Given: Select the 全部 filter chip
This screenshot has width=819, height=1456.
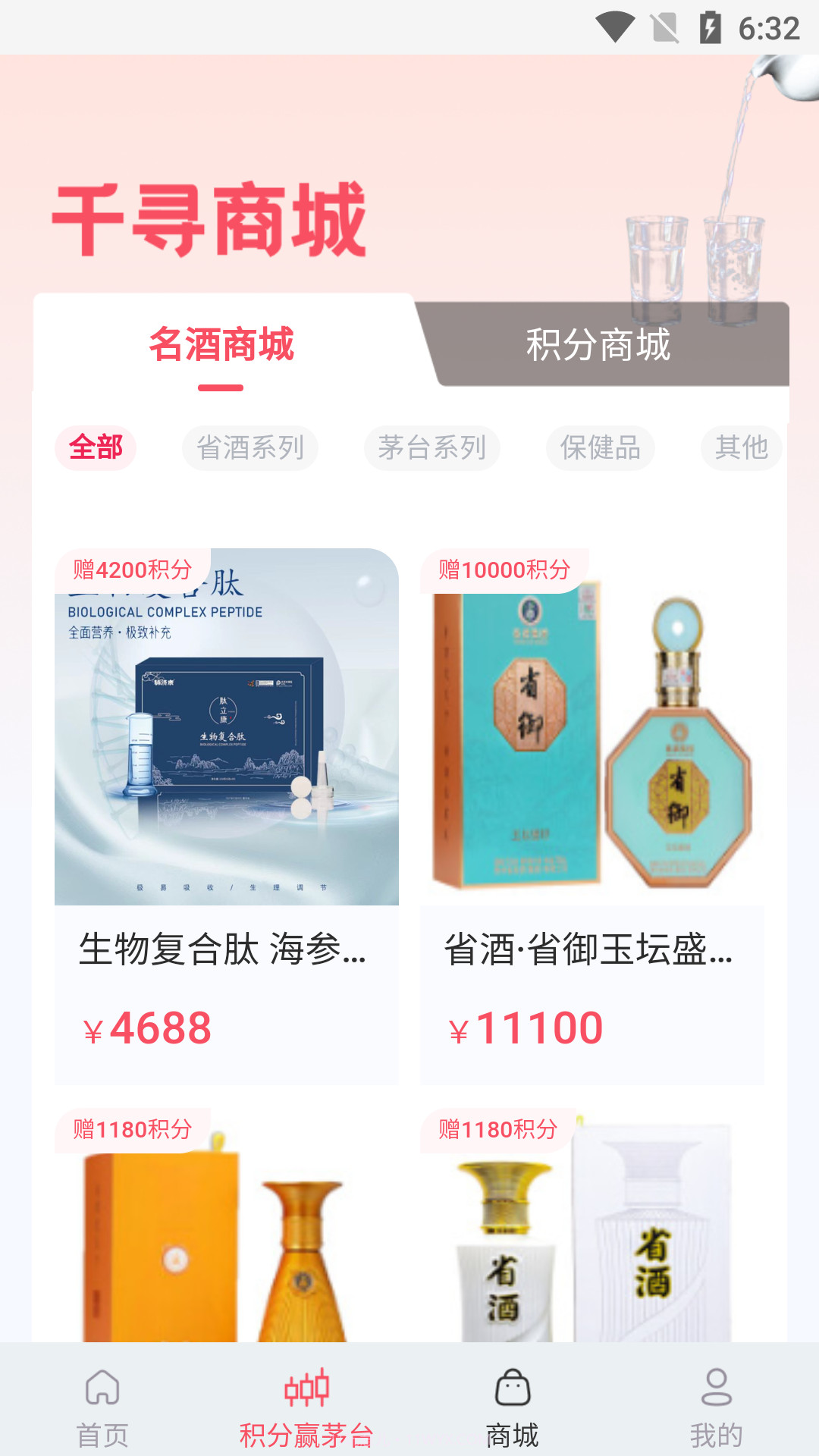Looking at the screenshot, I should coord(96,448).
